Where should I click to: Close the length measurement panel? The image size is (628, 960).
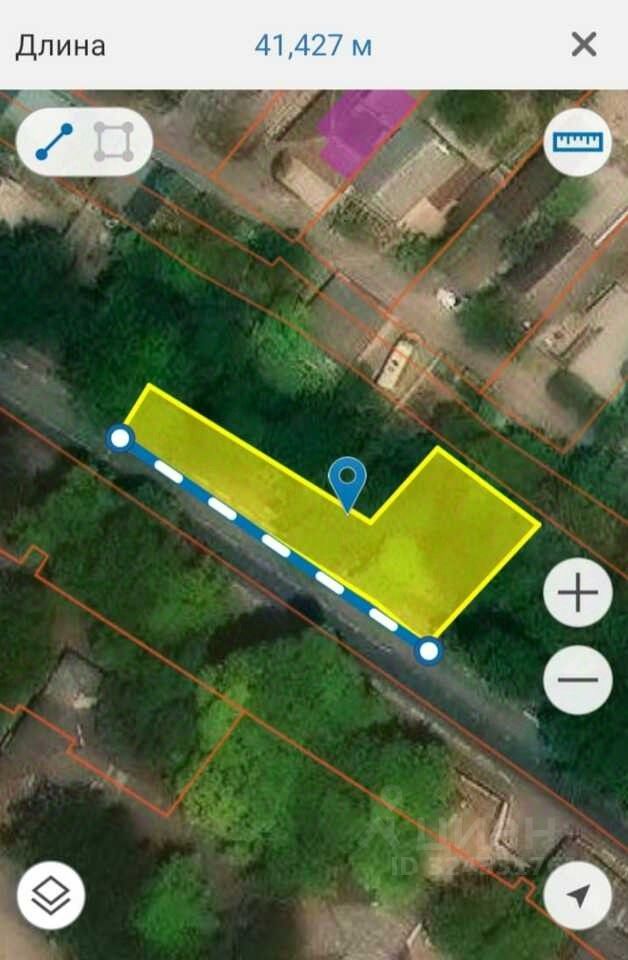coord(583,45)
